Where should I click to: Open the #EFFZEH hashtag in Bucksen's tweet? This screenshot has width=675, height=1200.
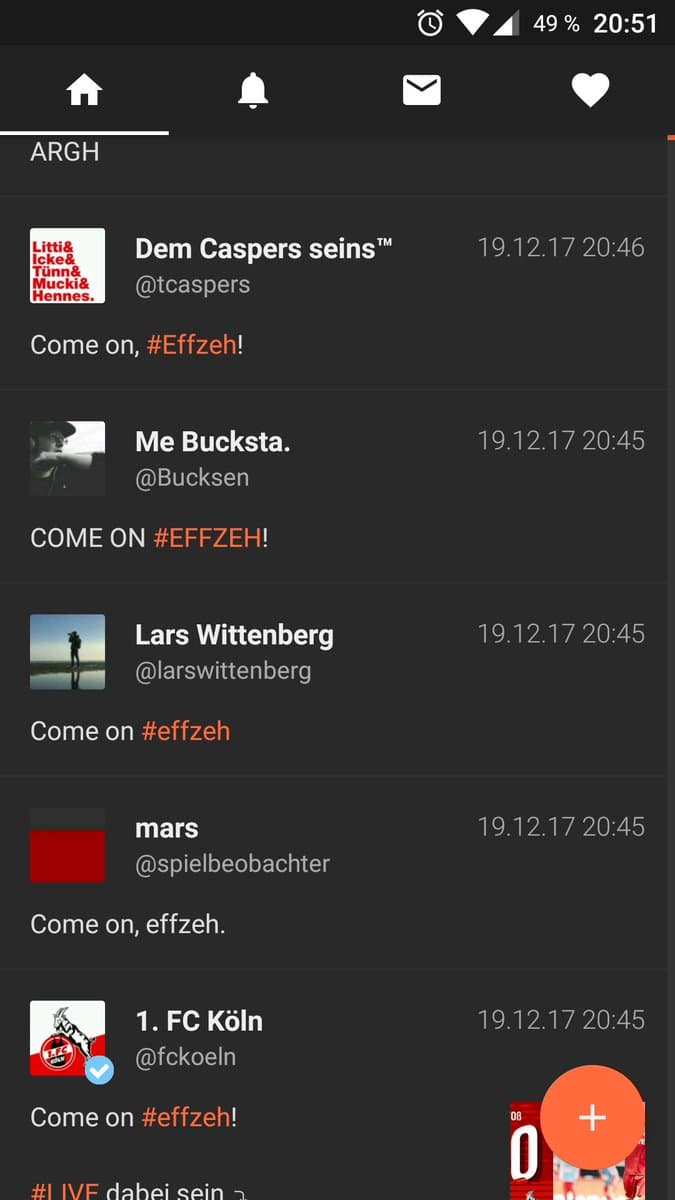click(x=207, y=538)
